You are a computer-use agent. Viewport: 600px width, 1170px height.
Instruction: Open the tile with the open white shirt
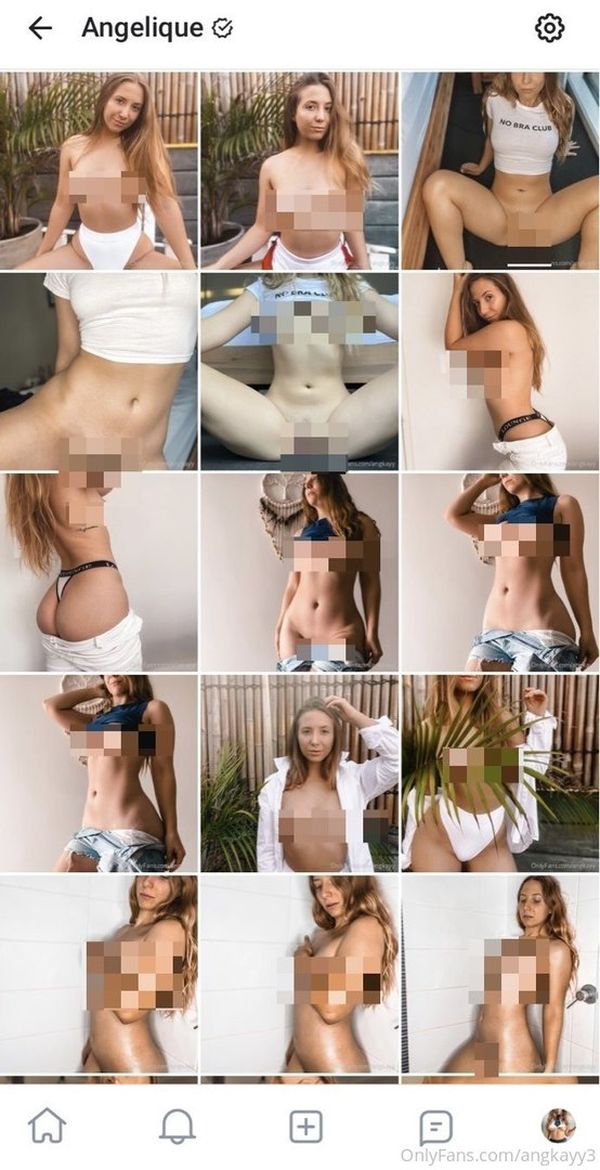coord(299,773)
